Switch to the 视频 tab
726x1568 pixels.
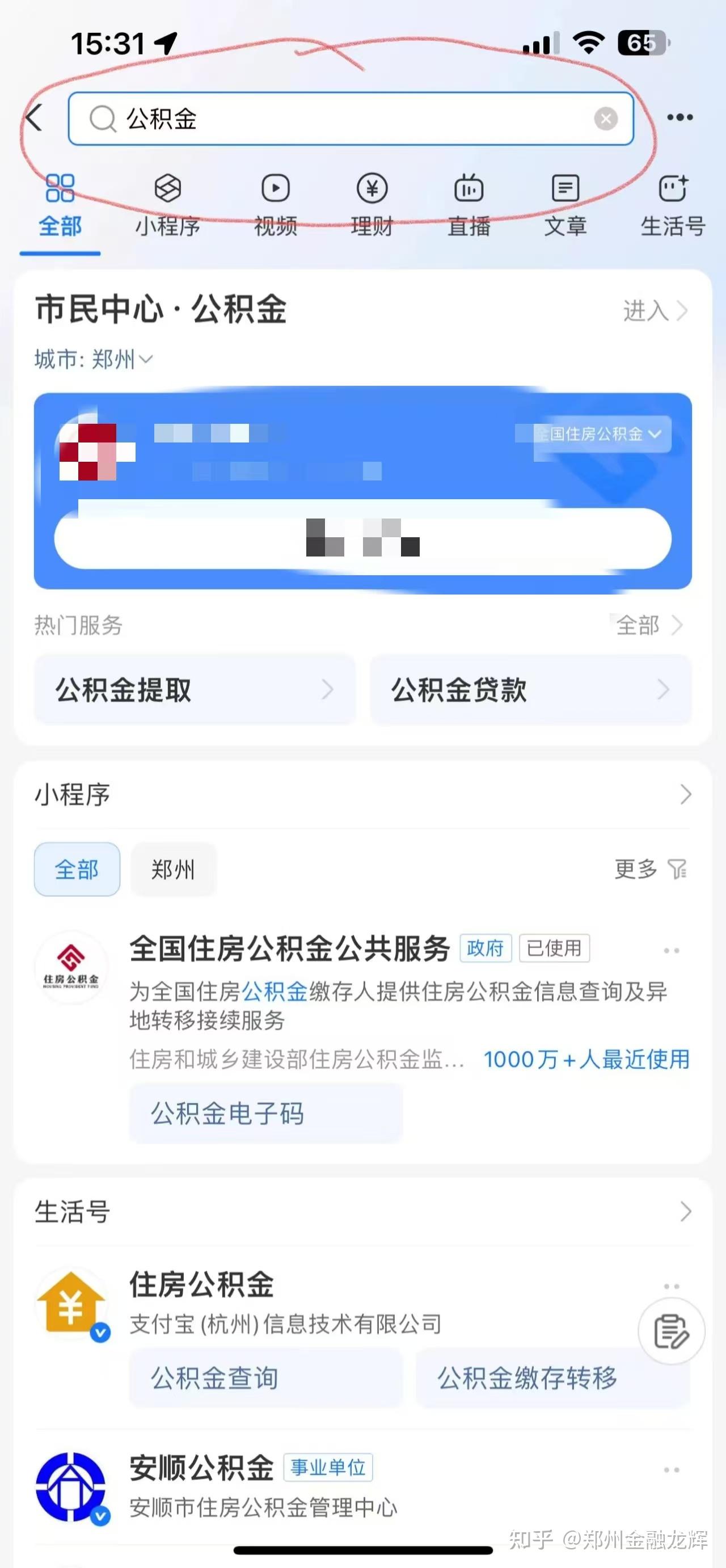(276, 205)
